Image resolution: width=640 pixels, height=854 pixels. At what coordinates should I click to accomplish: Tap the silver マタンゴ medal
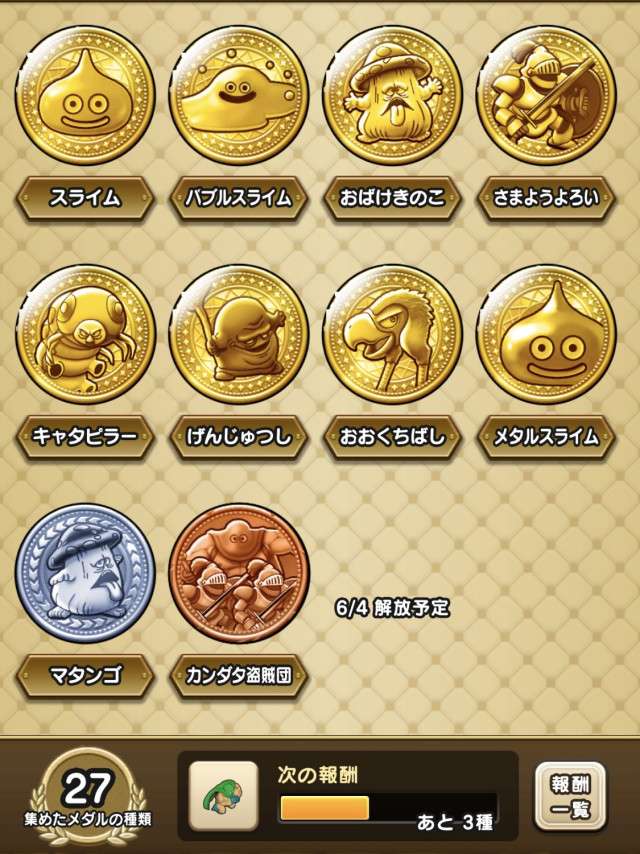tap(85, 574)
